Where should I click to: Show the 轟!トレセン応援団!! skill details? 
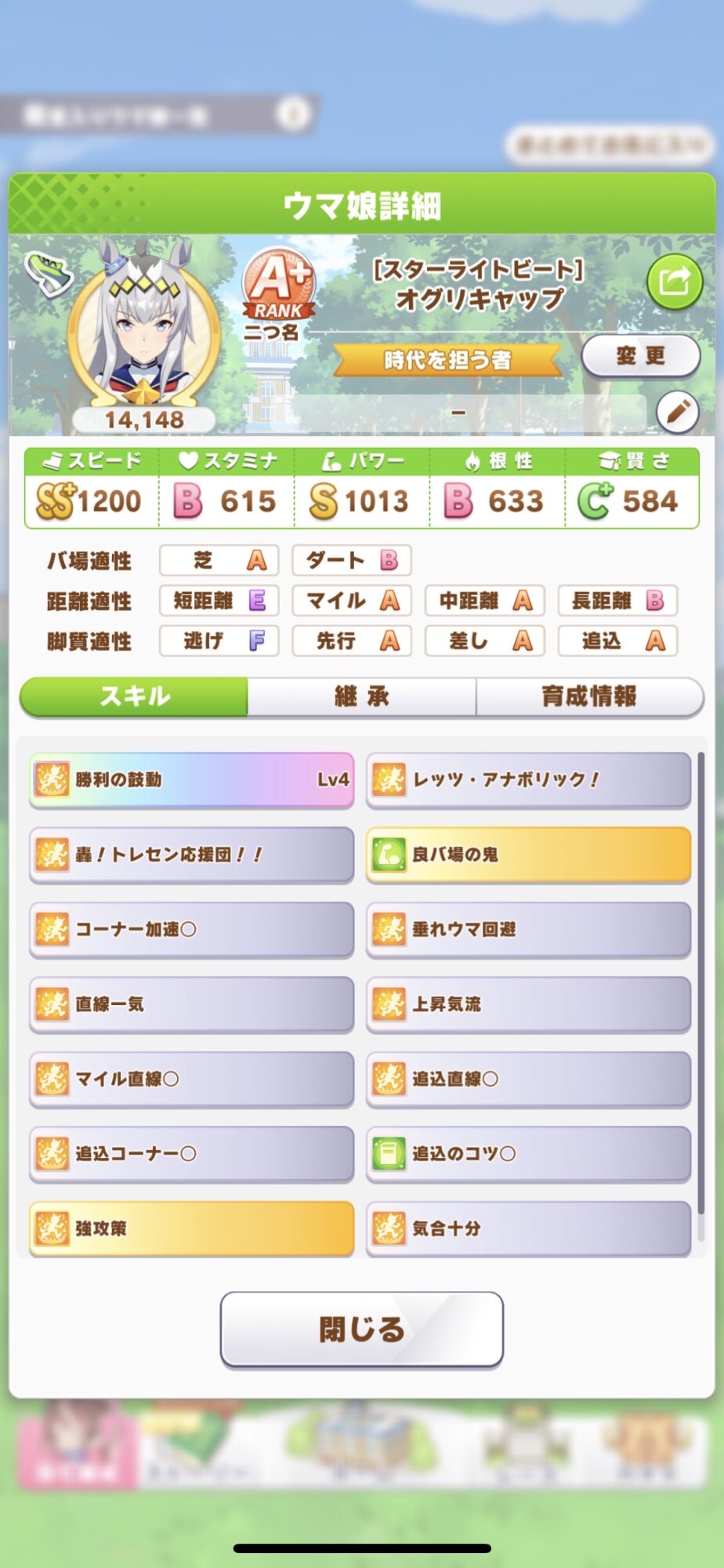pos(192,854)
